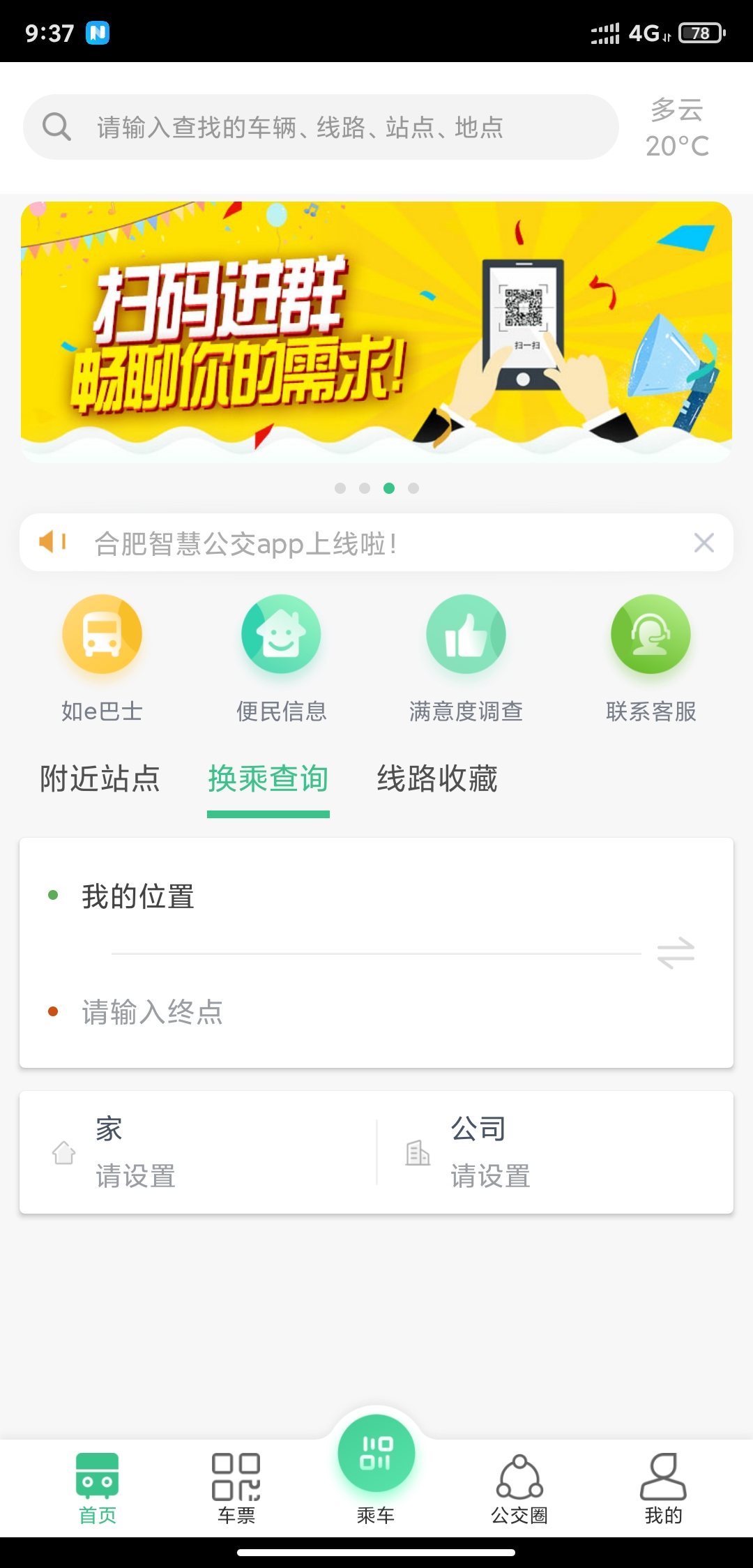Contact customer service via 联系客服 icon
This screenshot has height=1568, width=753.
[651, 656]
